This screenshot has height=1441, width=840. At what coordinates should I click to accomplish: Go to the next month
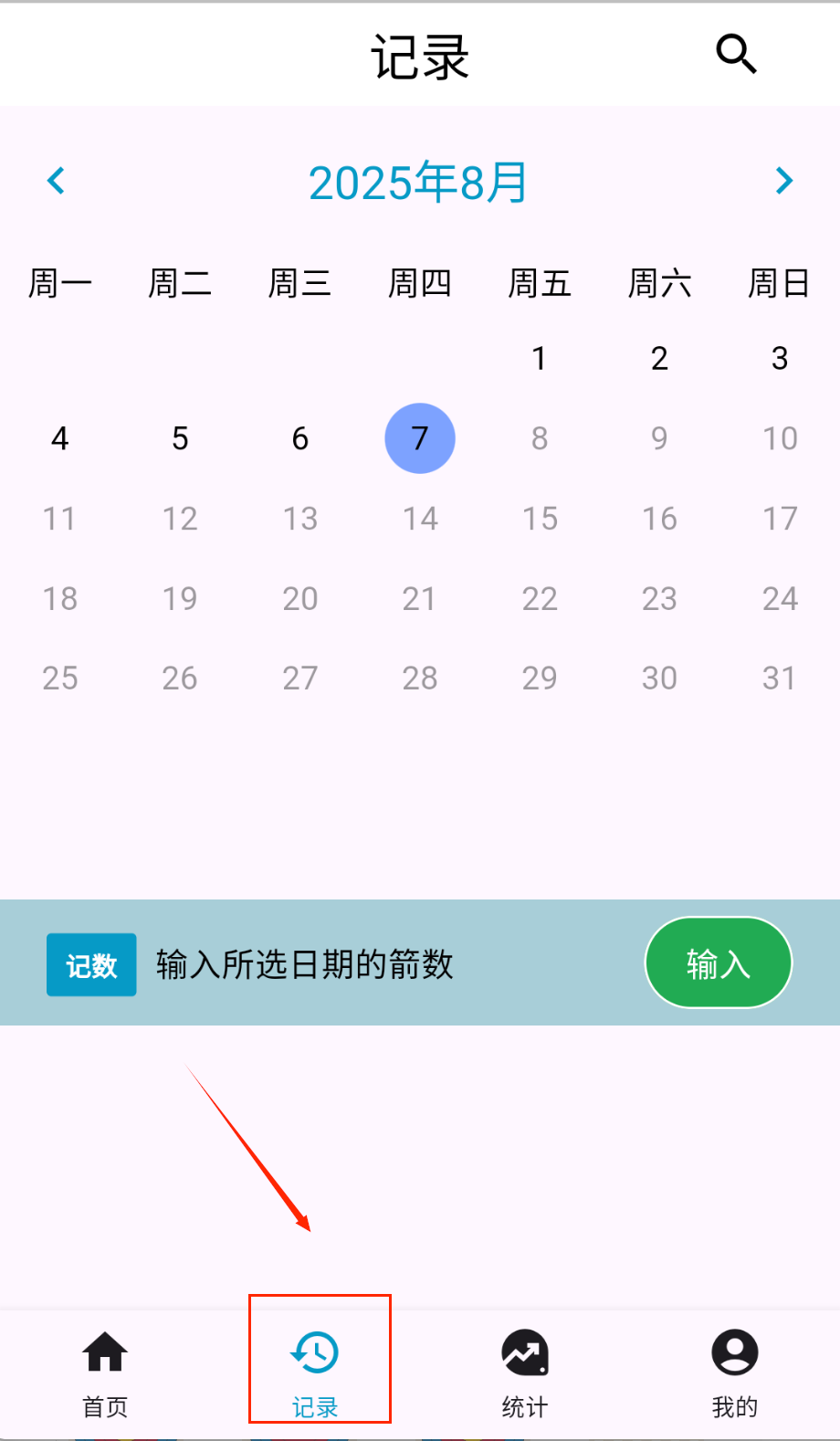[x=783, y=181]
